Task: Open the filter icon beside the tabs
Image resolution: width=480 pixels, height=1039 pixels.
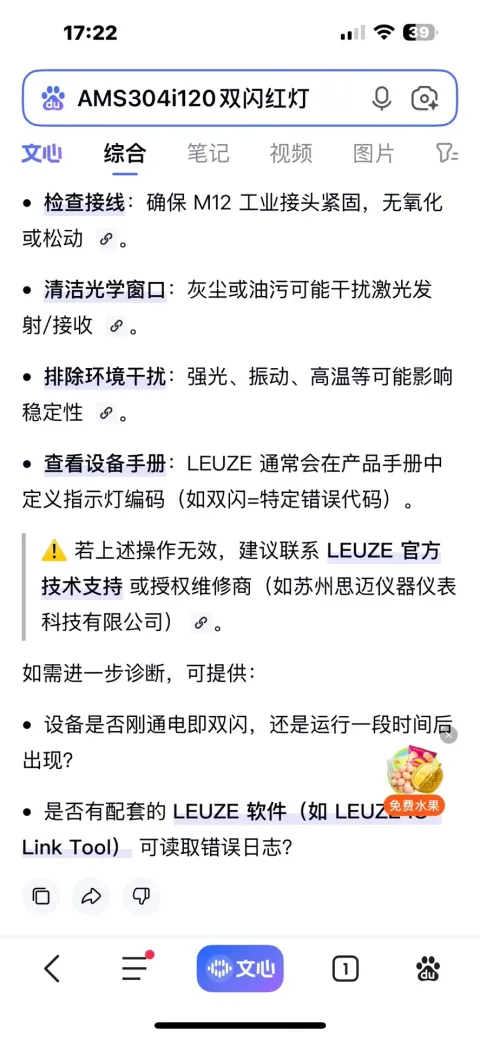Action: pos(447,154)
